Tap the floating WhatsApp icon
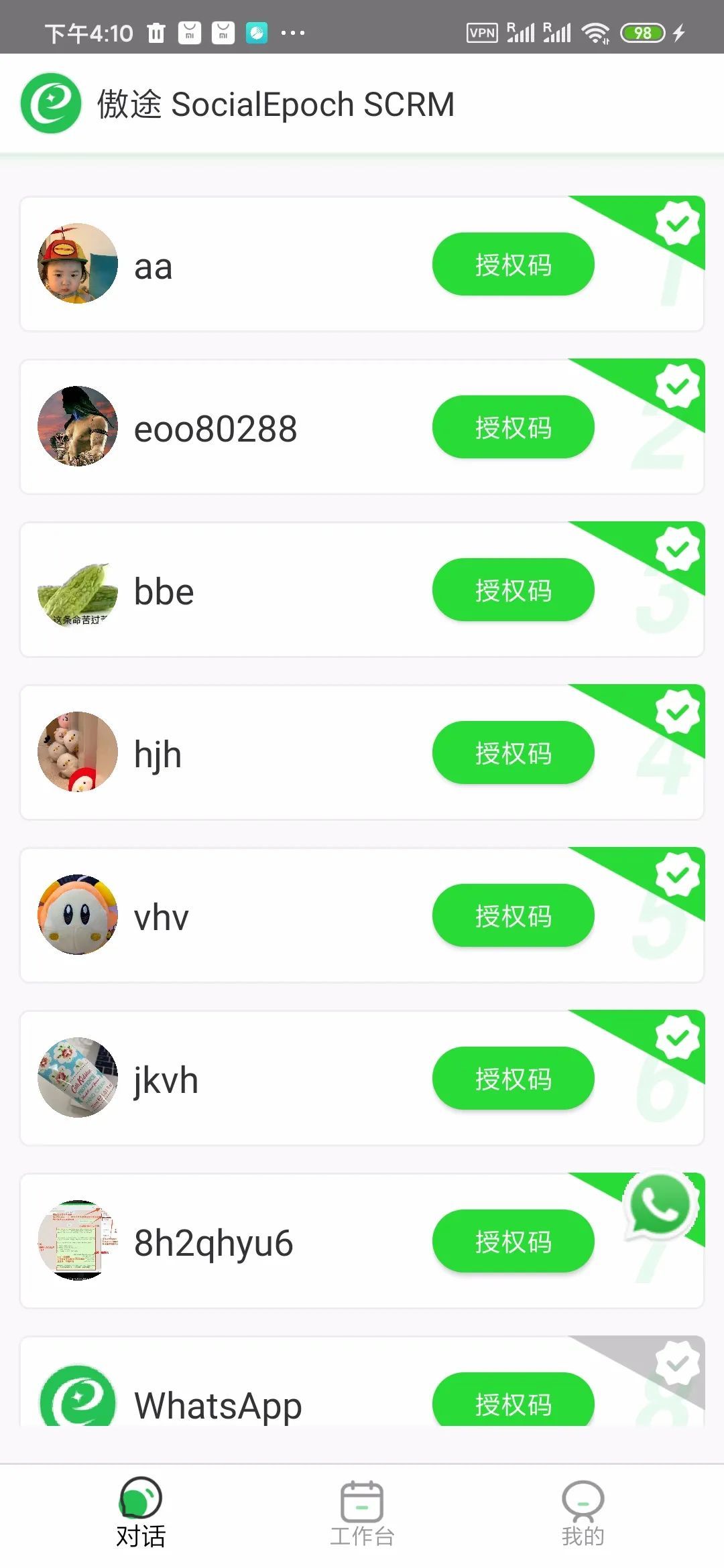 tap(661, 1205)
